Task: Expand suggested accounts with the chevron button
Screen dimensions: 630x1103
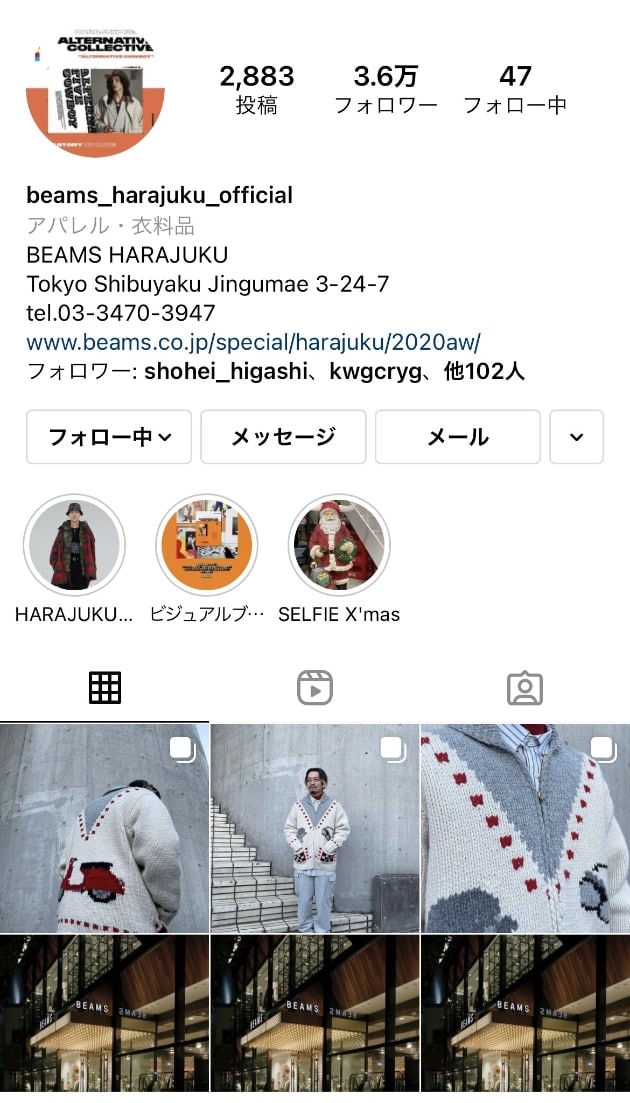Action: click(x=576, y=437)
